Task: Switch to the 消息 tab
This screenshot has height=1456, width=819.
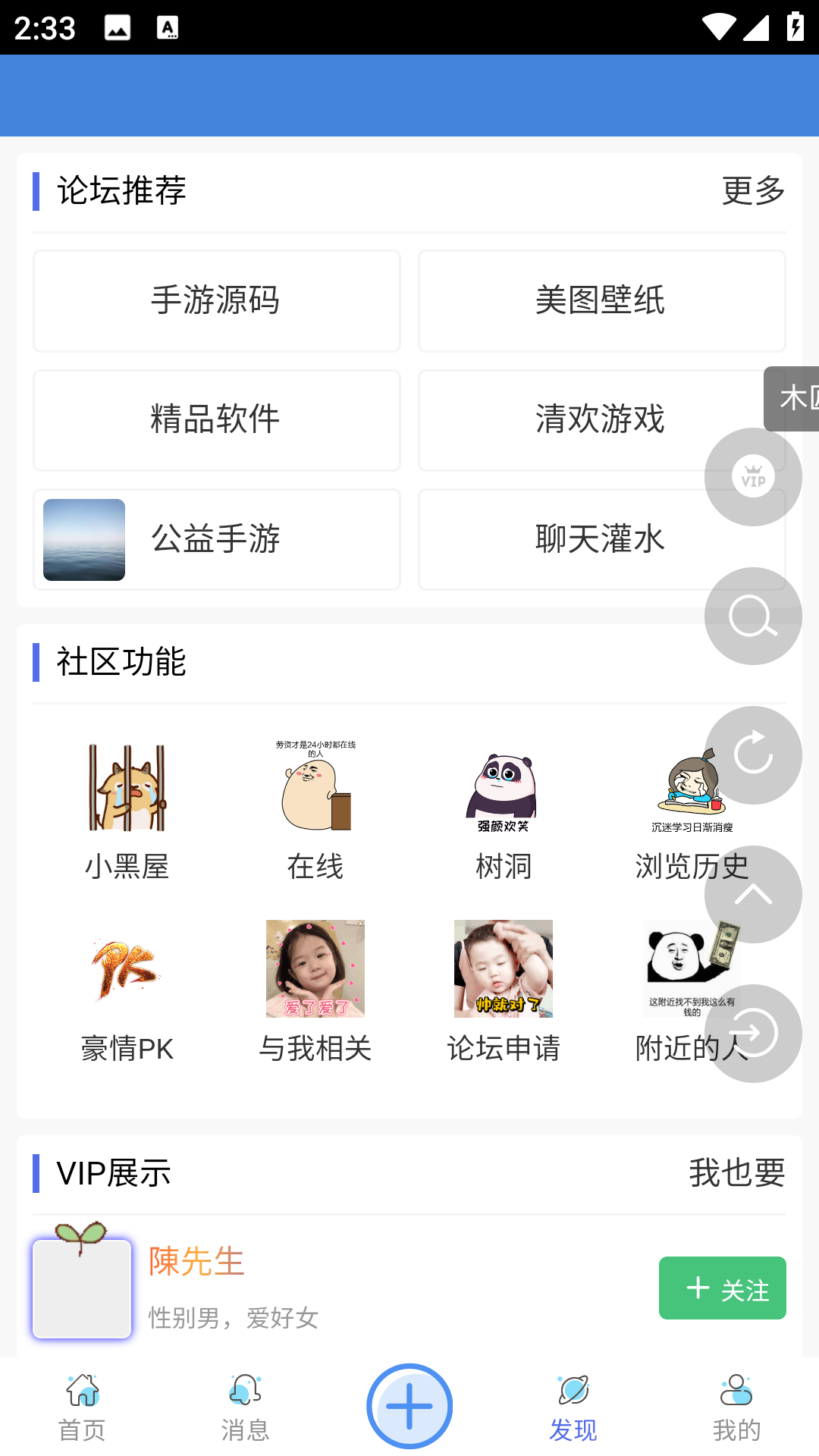Action: [245, 1407]
